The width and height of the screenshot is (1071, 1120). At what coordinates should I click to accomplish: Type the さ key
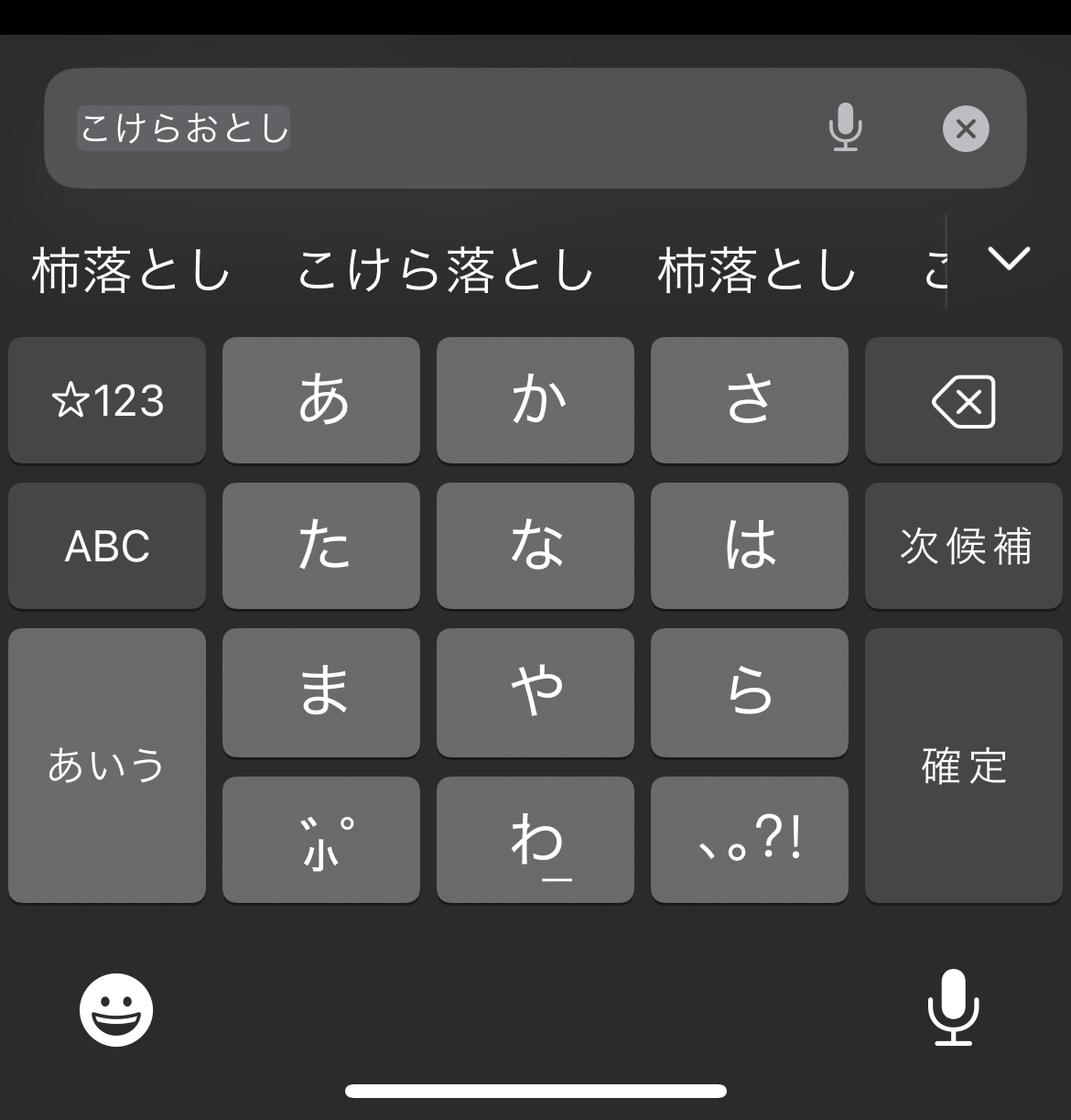pos(750,400)
